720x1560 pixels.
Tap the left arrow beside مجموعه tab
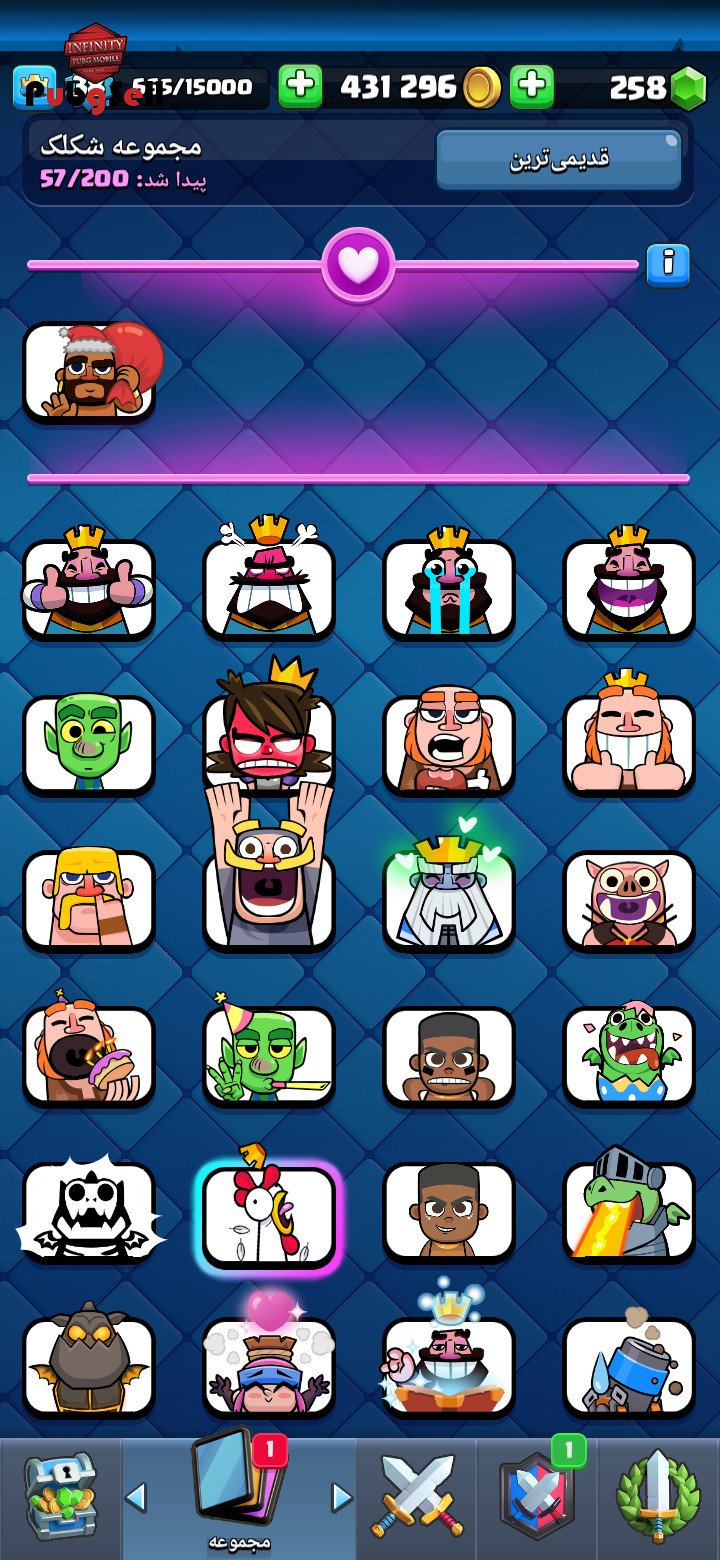[136, 1497]
